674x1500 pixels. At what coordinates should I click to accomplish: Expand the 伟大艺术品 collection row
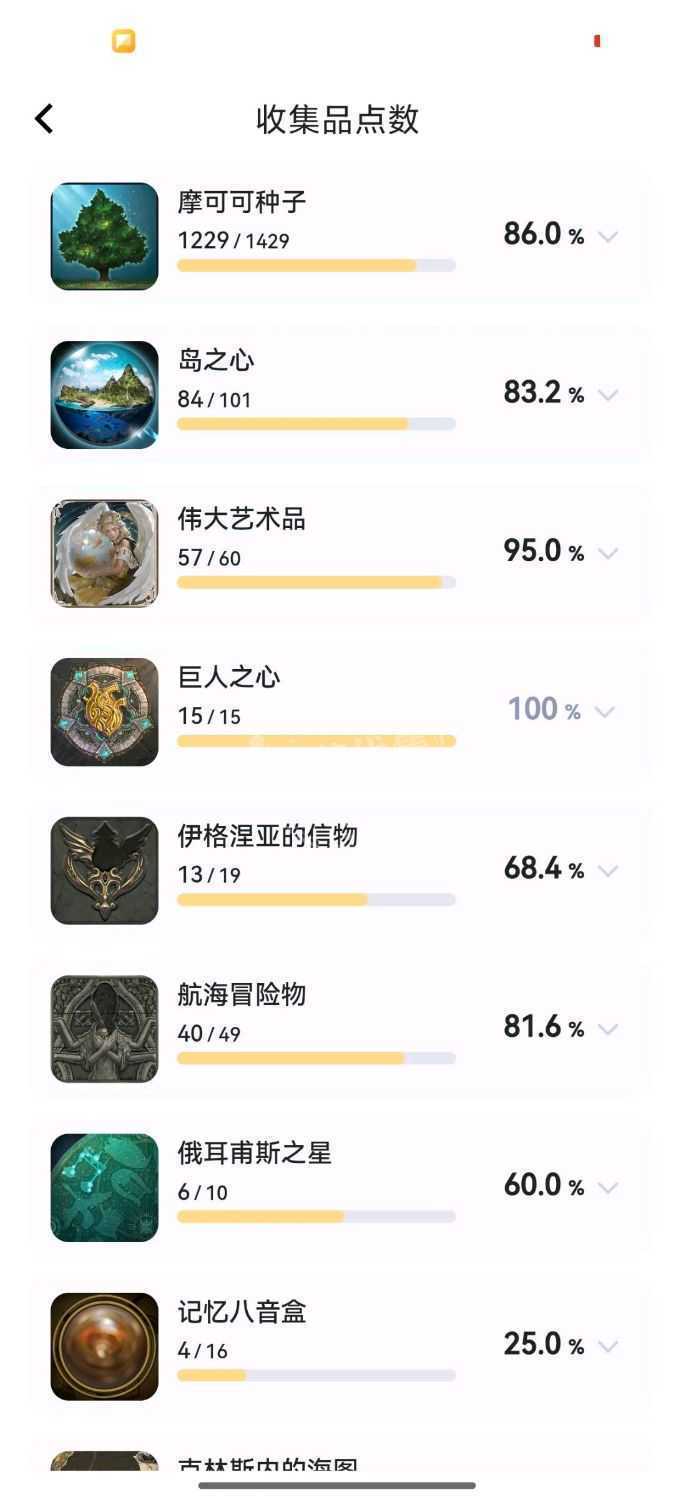pyautogui.click(x=607, y=553)
